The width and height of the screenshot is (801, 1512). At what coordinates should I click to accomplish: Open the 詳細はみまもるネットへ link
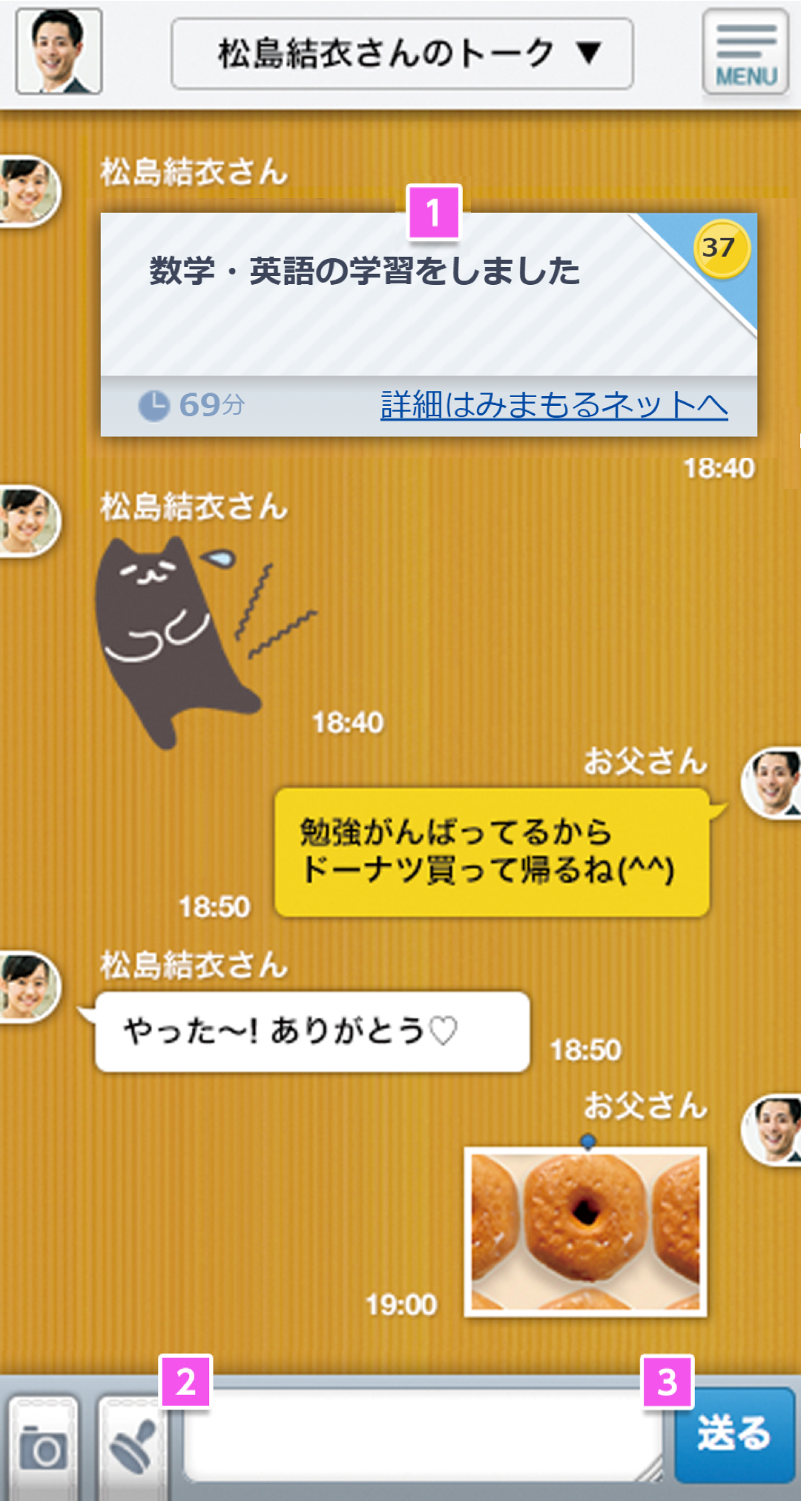553,405
